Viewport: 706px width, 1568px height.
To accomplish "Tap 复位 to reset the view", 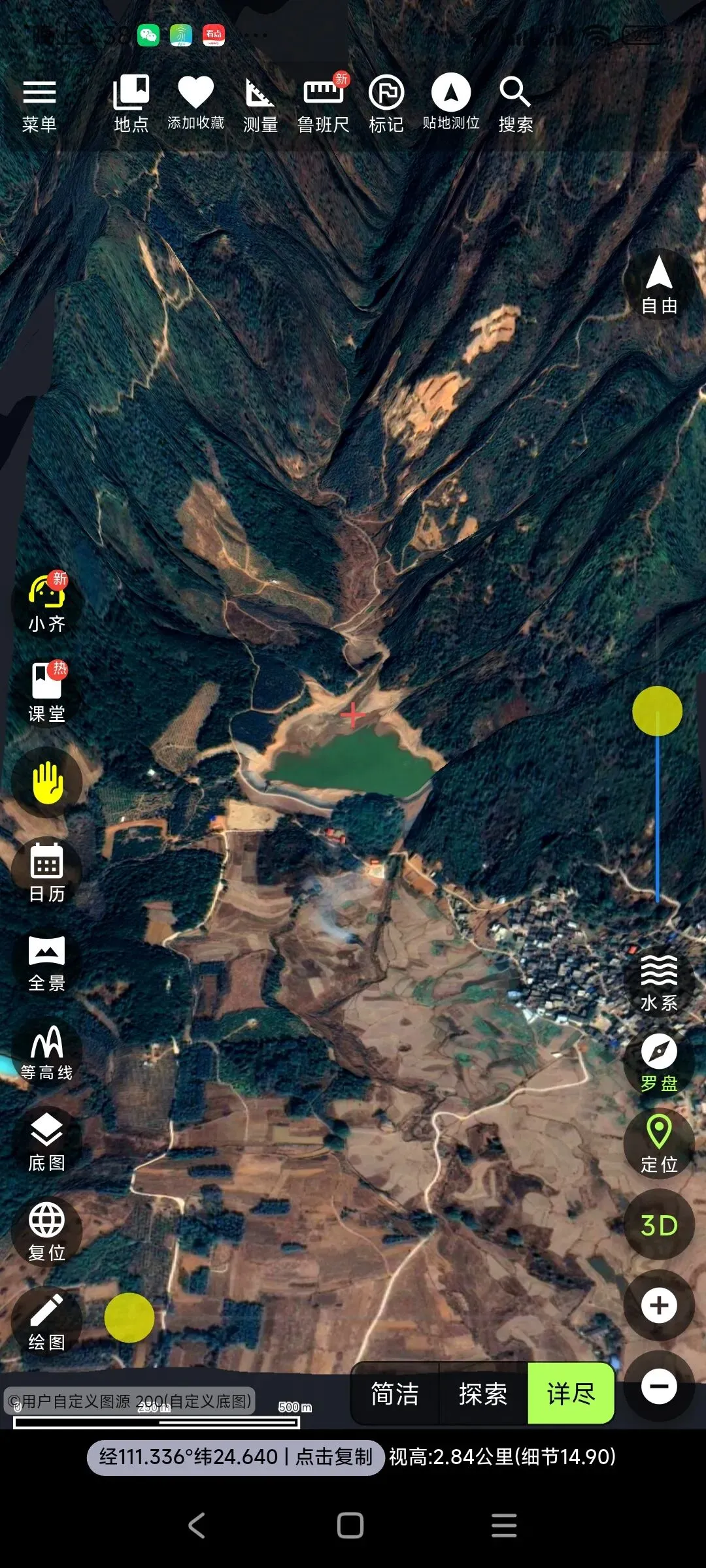I will 47,1232.
